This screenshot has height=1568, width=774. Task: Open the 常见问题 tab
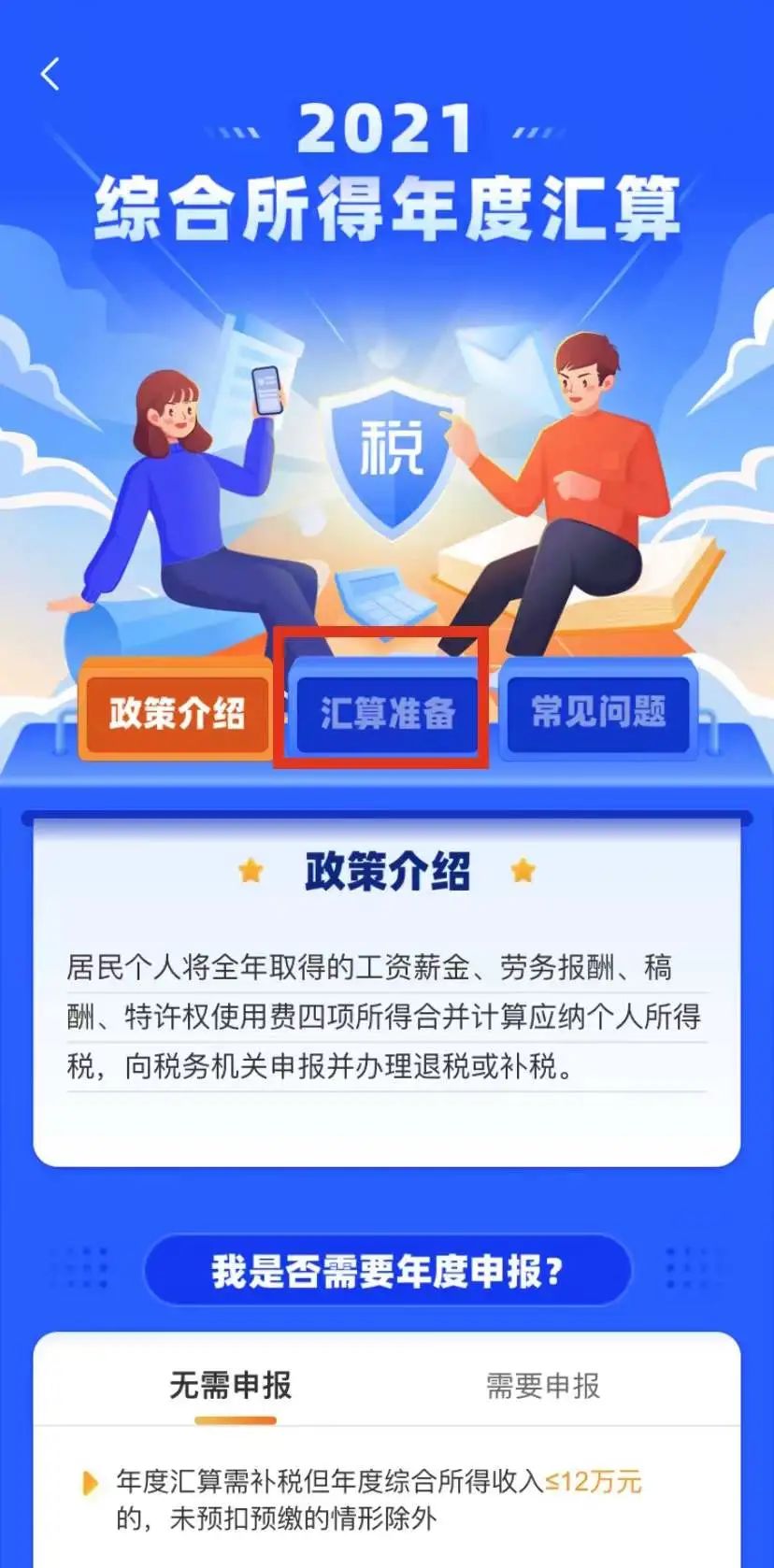pos(598,712)
